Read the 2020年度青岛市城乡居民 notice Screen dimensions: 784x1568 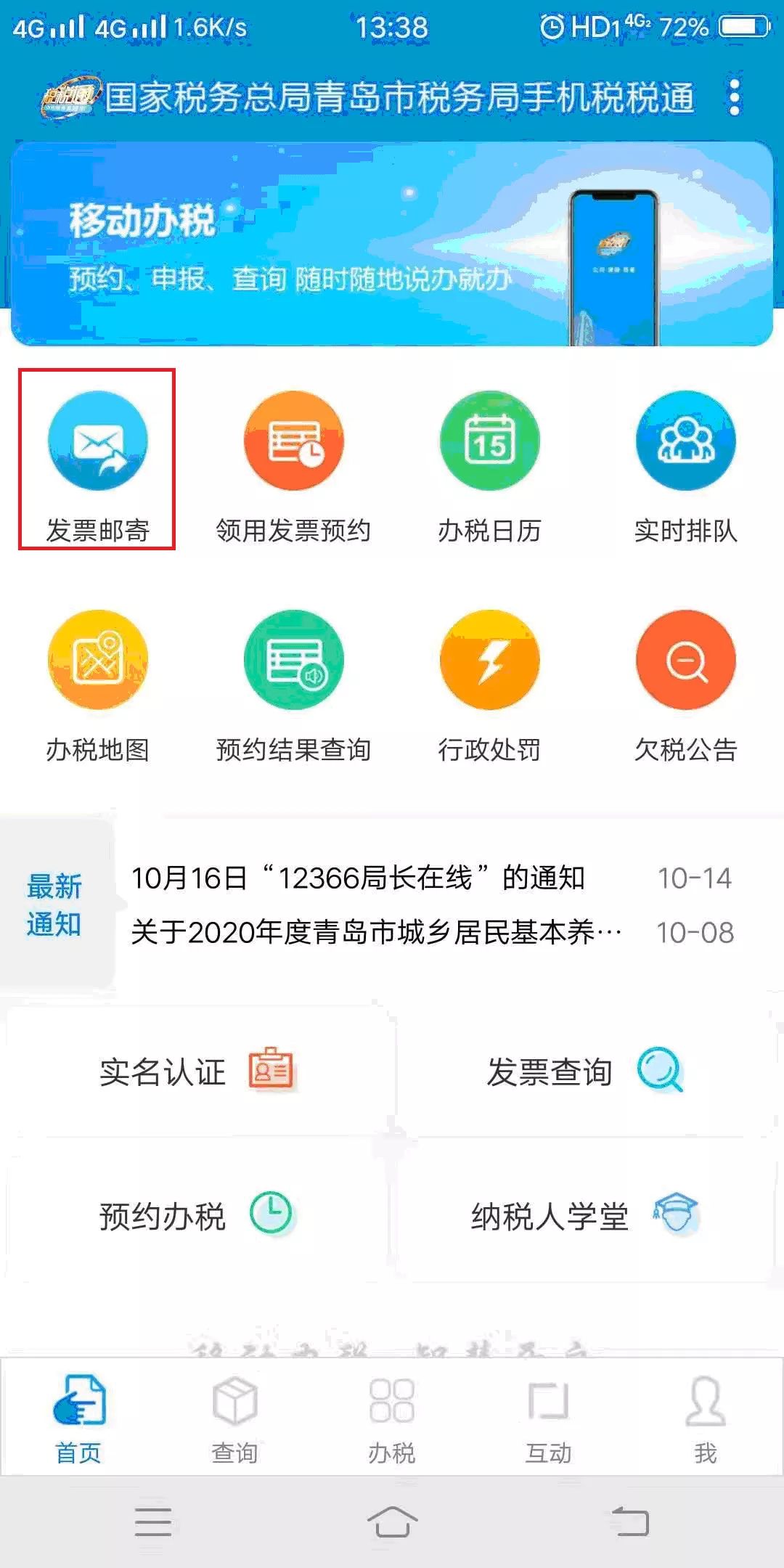[x=376, y=933]
